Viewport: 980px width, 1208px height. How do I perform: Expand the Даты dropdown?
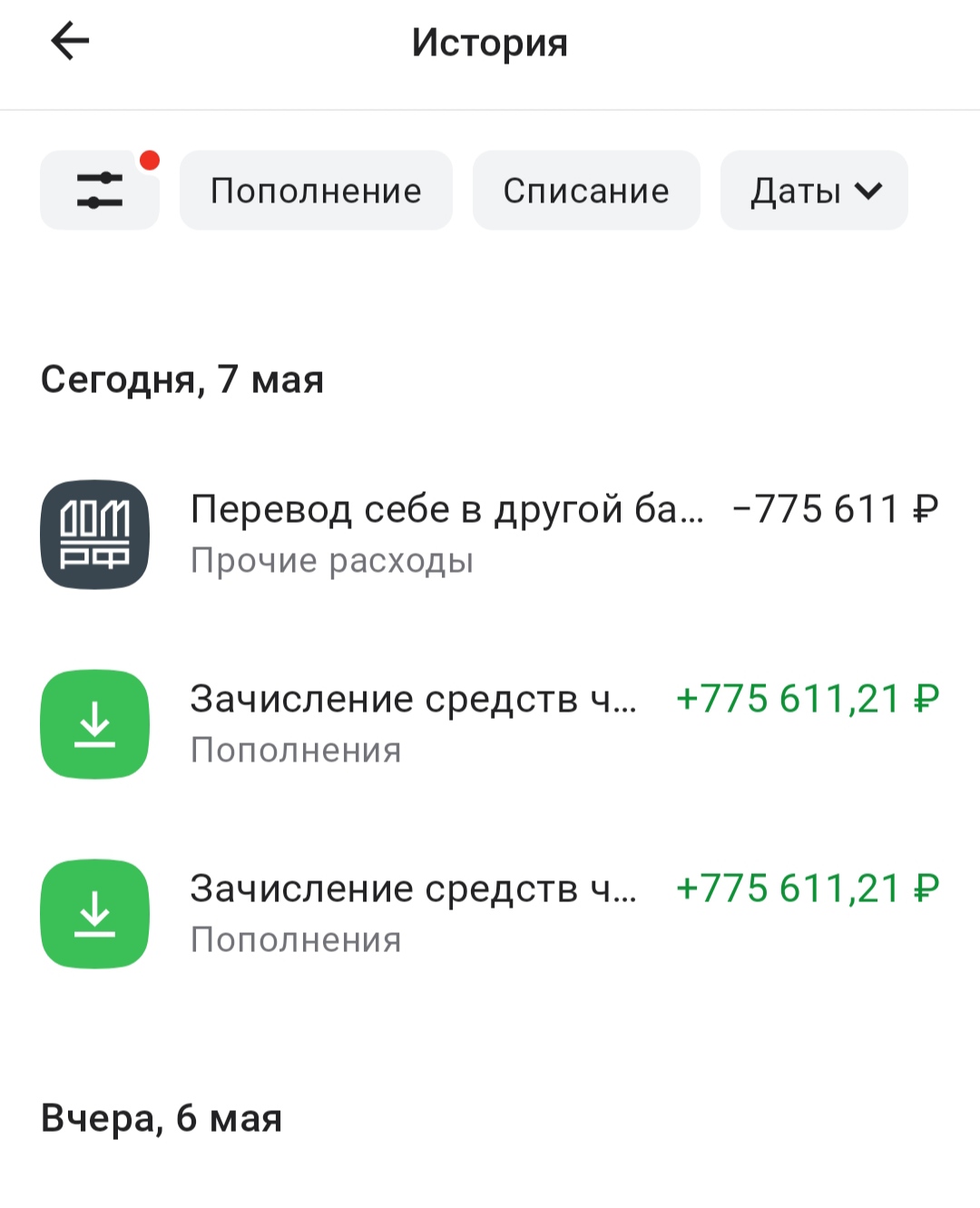(x=814, y=191)
